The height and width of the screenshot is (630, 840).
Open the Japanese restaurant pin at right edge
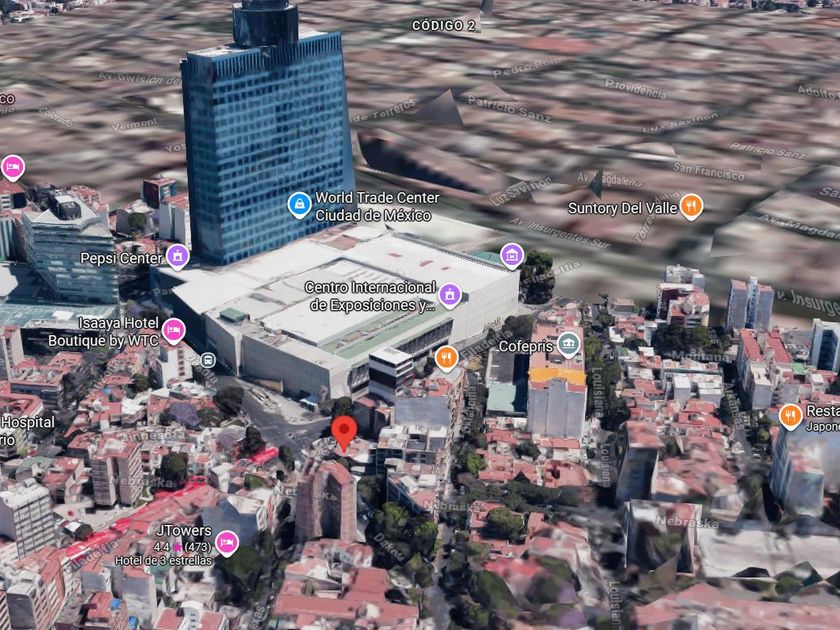791,416
